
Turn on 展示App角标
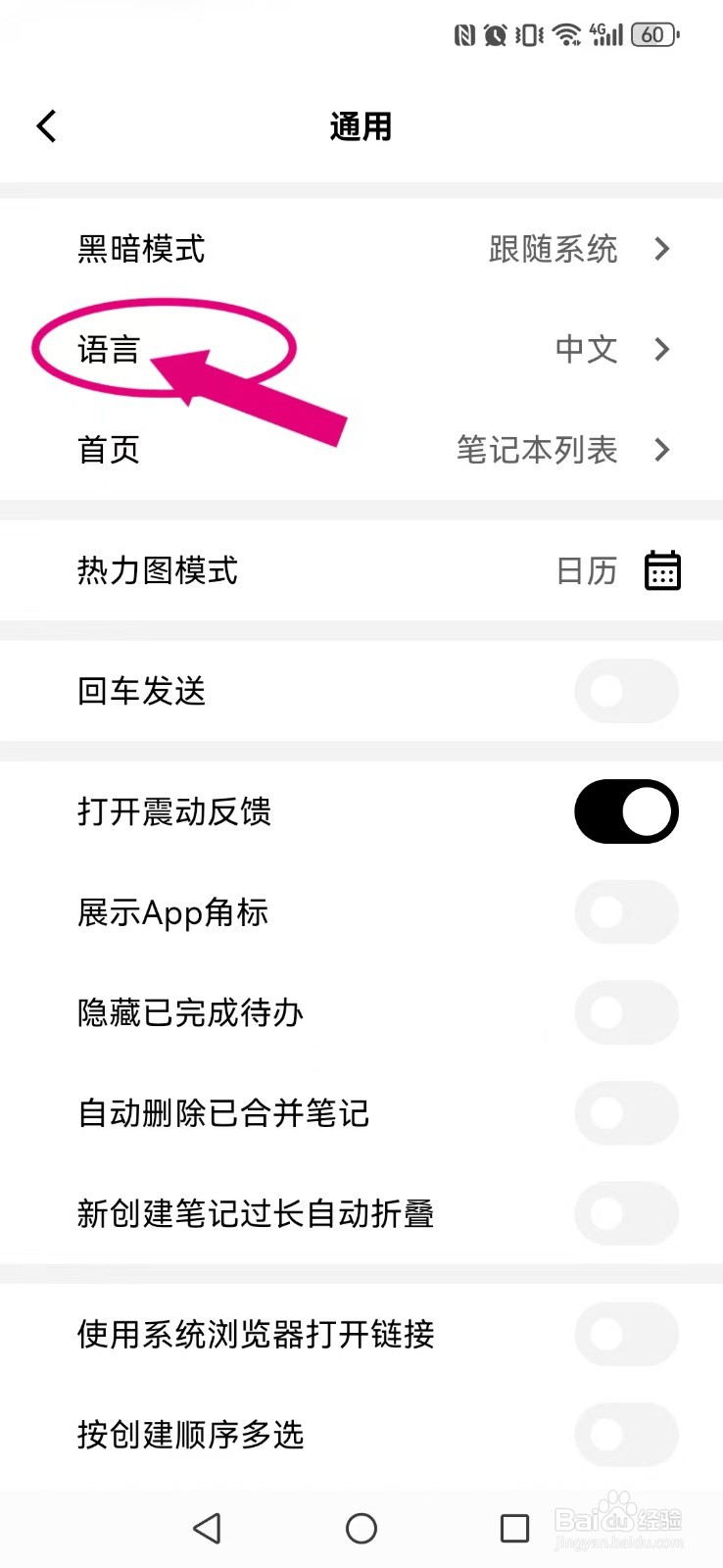pyautogui.click(x=626, y=911)
